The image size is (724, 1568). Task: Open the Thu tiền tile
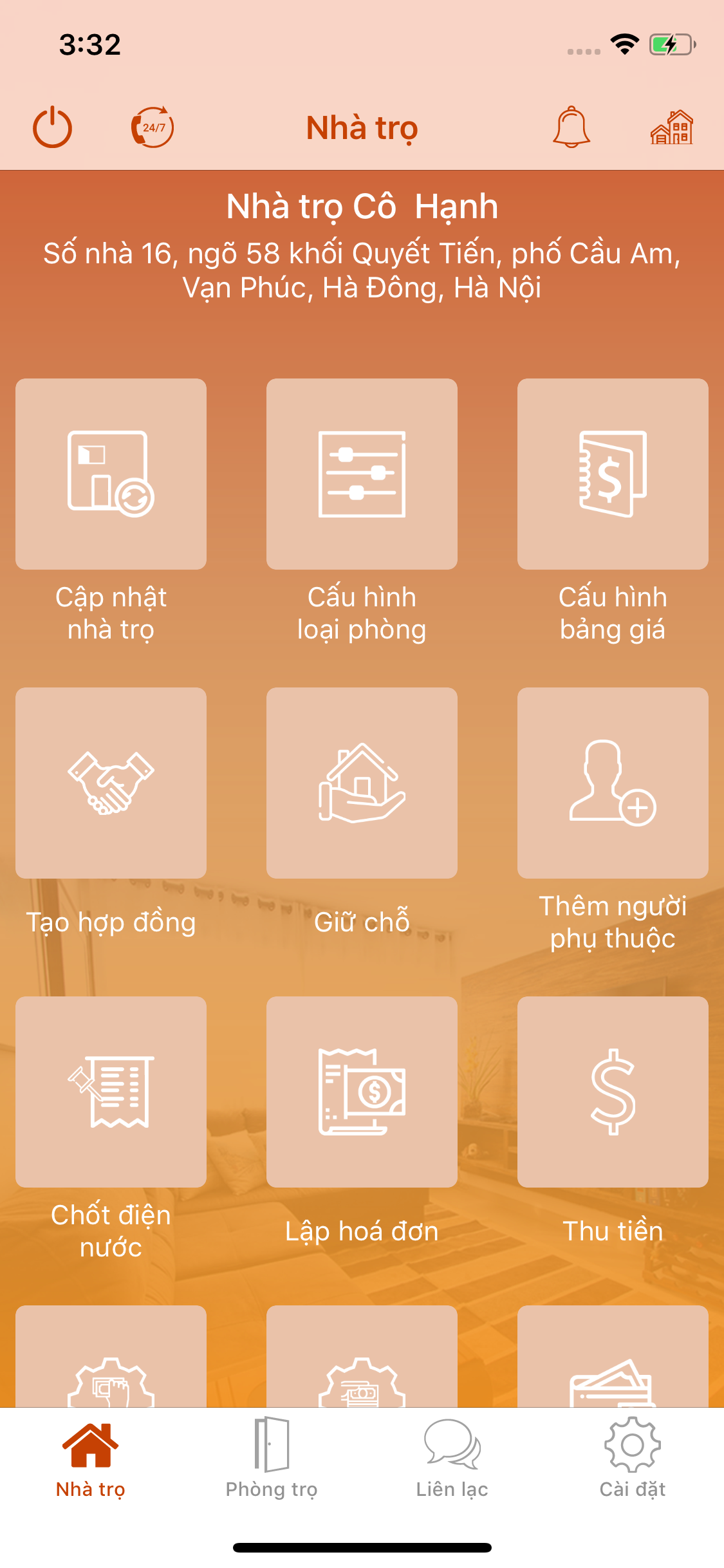[613, 1092]
